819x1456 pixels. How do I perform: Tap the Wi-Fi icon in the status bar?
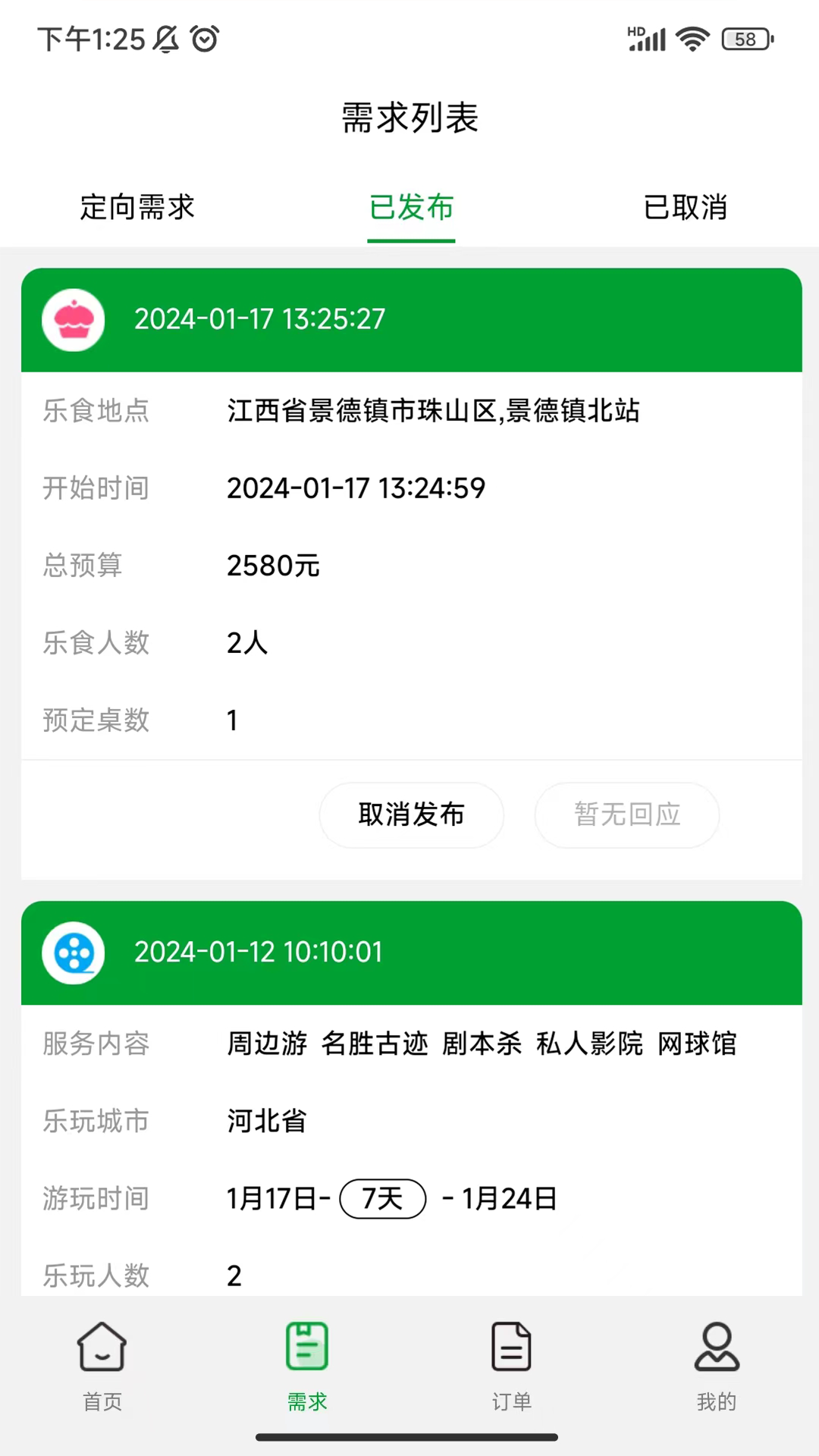(691, 38)
